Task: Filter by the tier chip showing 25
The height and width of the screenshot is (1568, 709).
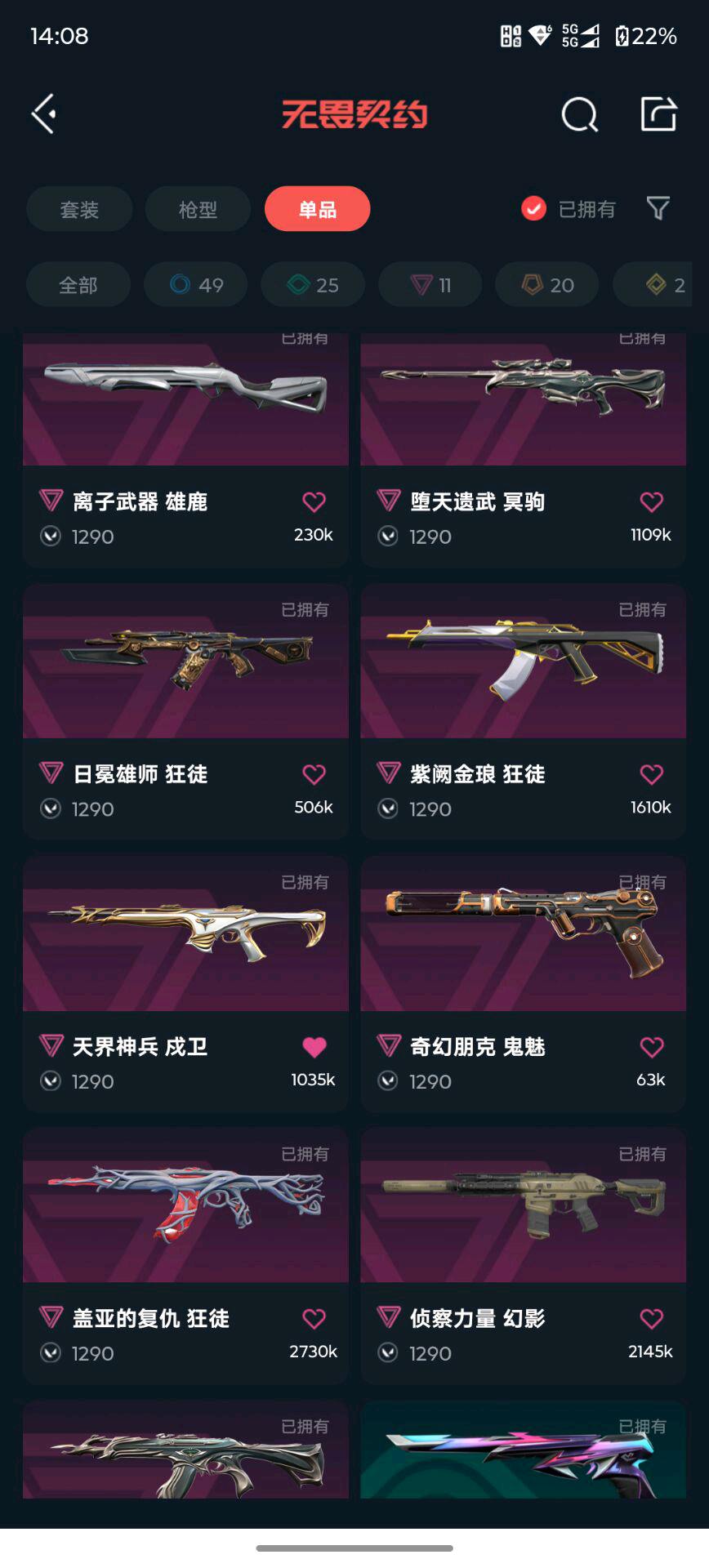Action: click(313, 285)
